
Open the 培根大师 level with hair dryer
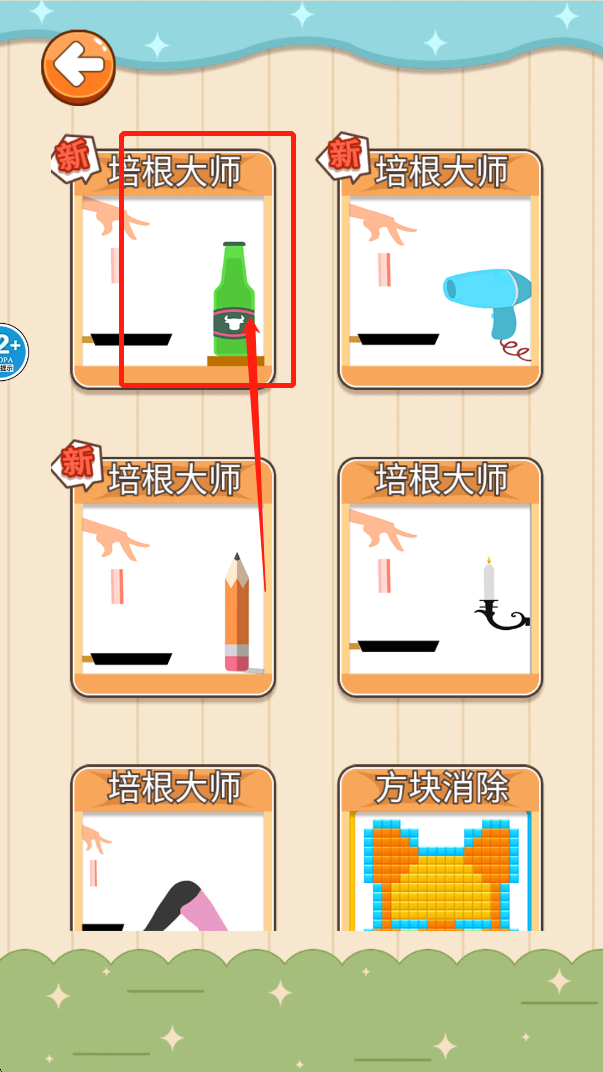440,270
